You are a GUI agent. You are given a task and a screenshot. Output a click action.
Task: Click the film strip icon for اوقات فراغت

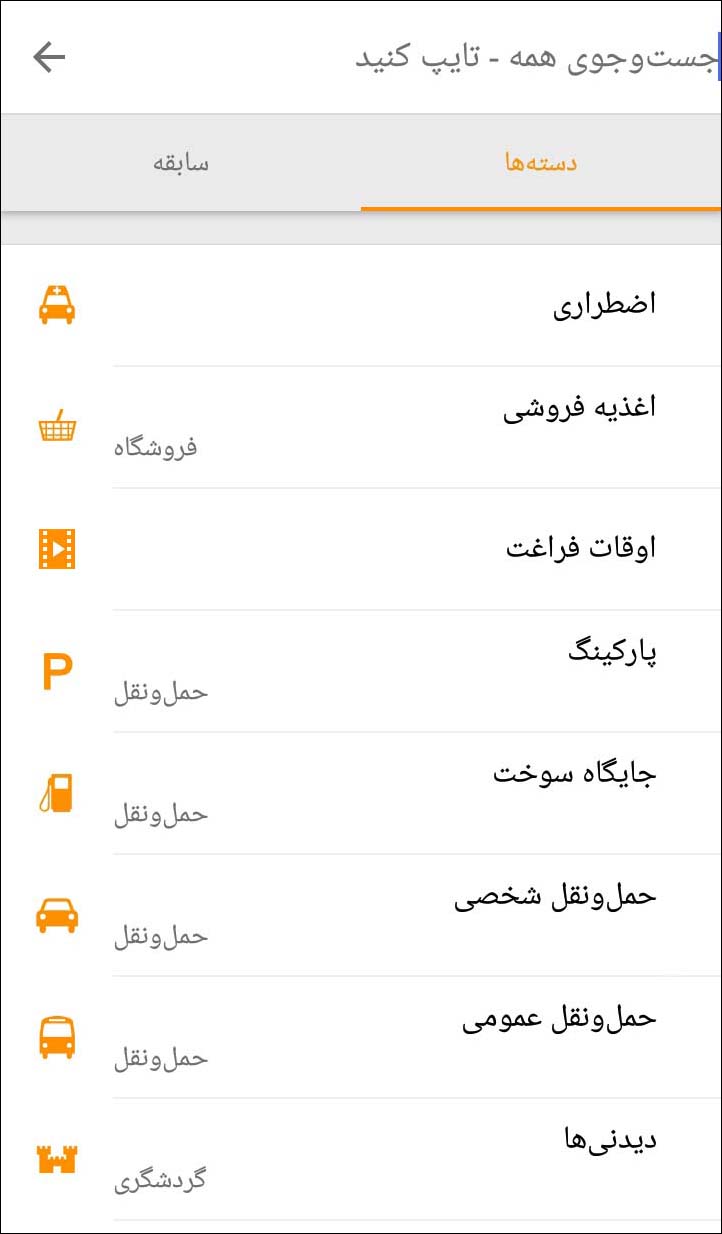(57, 548)
